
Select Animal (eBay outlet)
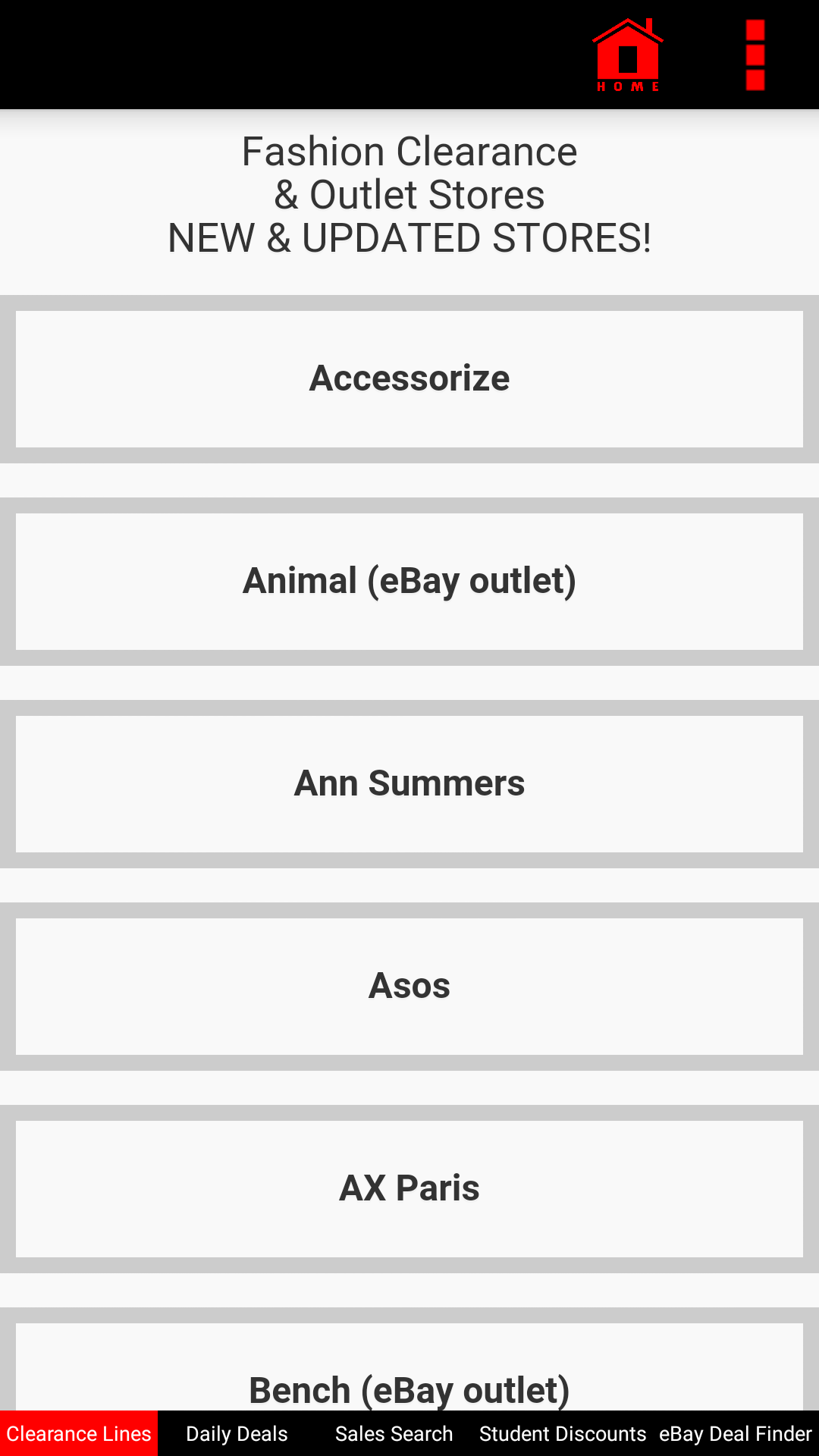(409, 581)
